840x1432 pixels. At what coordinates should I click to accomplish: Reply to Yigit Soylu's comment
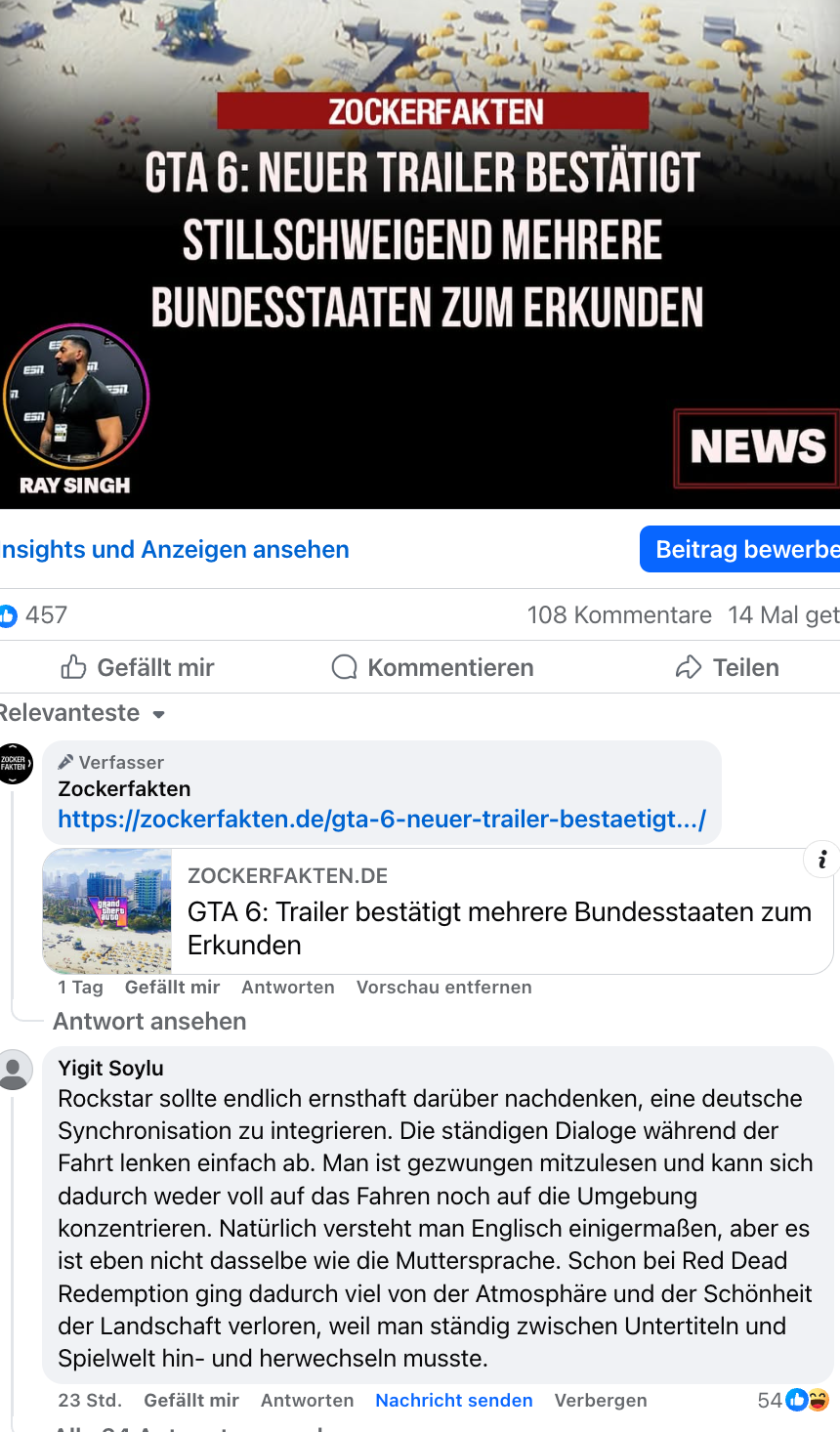point(307,1401)
